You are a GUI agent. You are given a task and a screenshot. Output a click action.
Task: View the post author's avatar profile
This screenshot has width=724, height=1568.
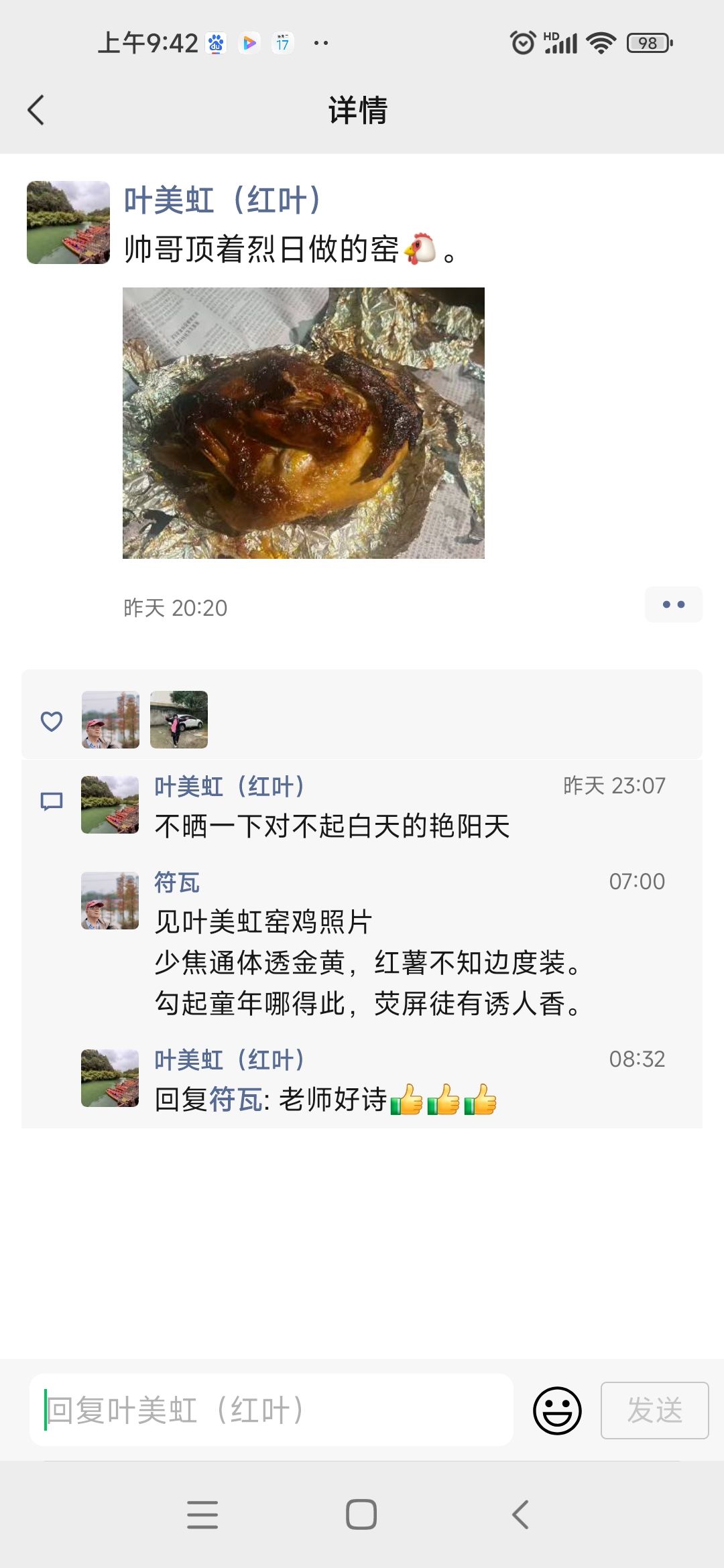point(68,222)
